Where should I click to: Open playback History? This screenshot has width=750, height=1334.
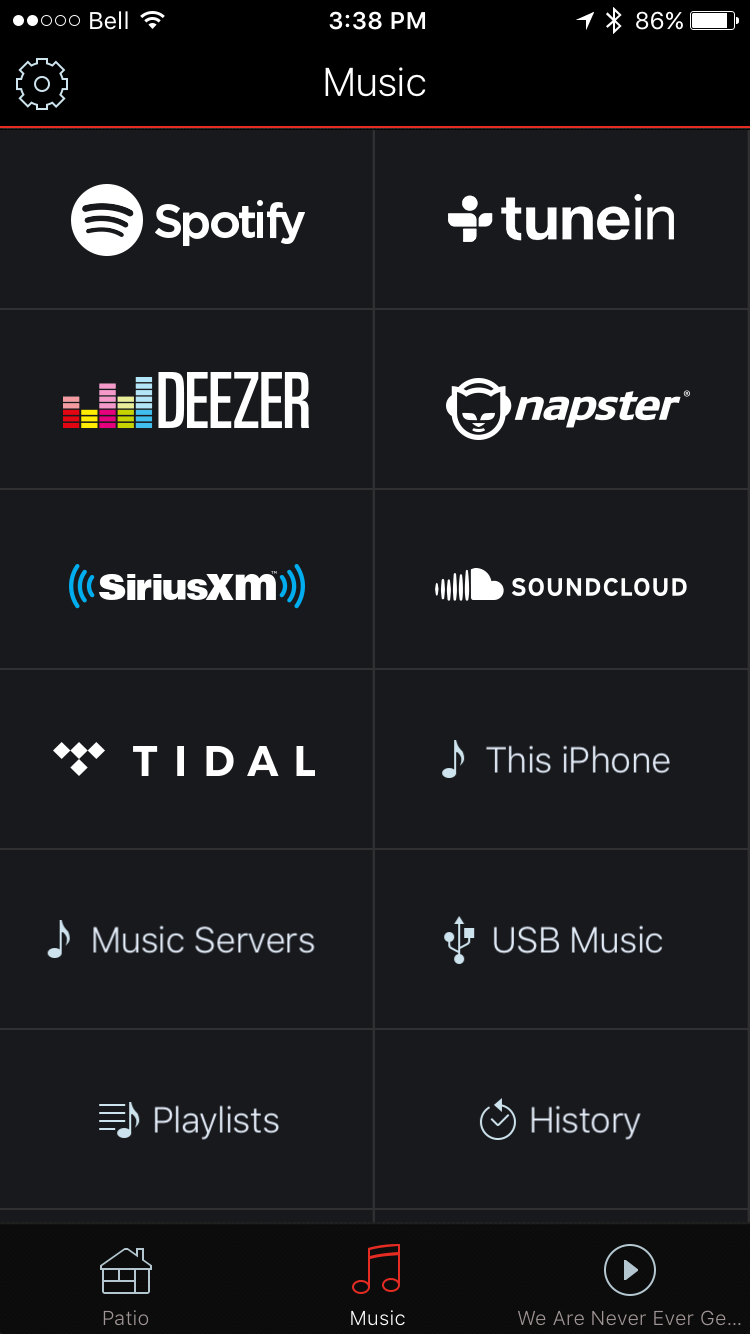tap(562, 1120)
